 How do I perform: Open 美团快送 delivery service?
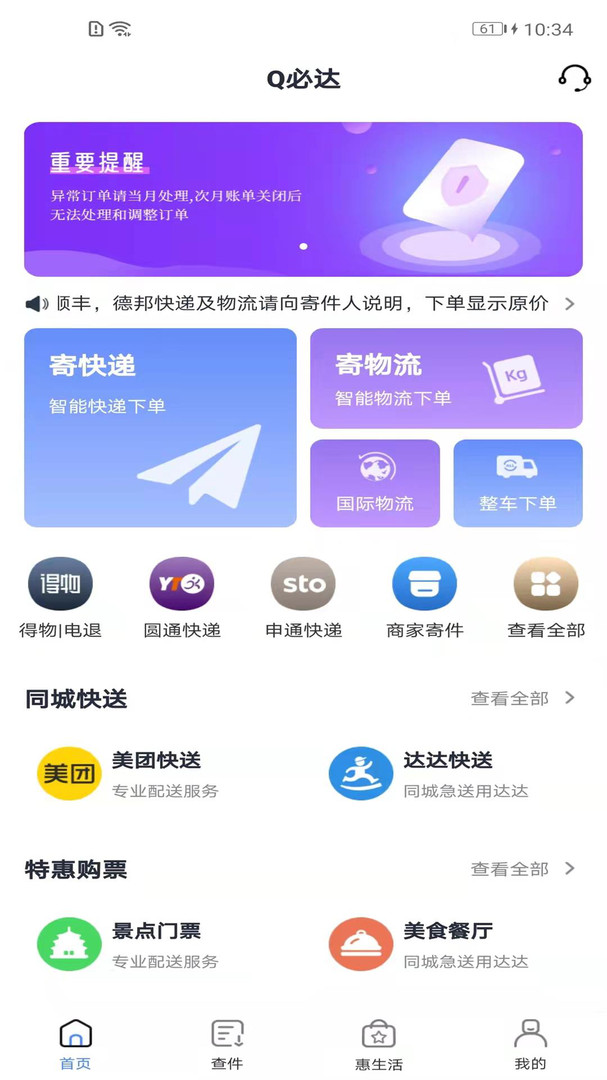(130, 774)
